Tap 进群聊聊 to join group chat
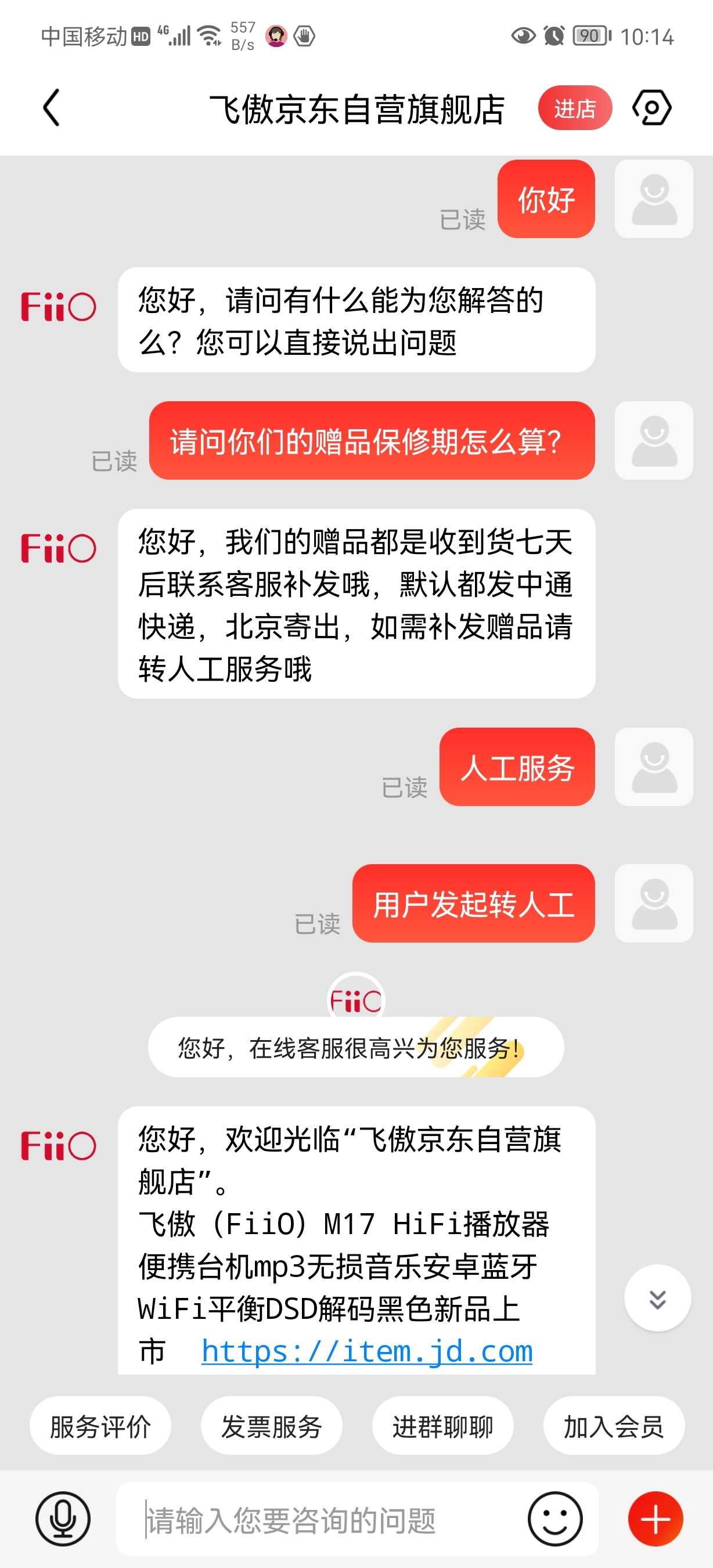Image resolution: width=713 pixels, height=1568 pixels. [442, 1426]
